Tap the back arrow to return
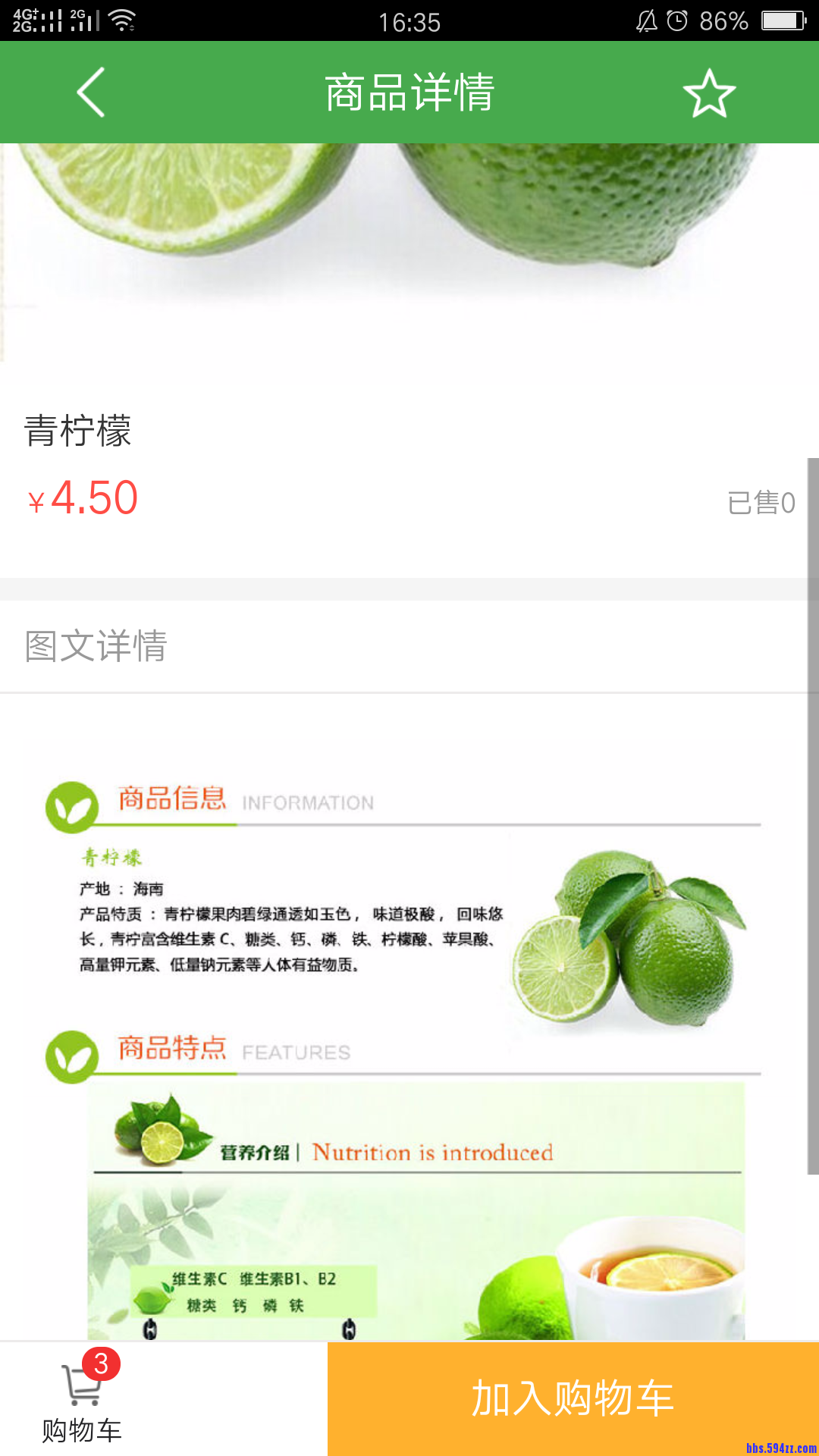The width and height of the screenshot is (819, 1456). [x=89, y=92]
